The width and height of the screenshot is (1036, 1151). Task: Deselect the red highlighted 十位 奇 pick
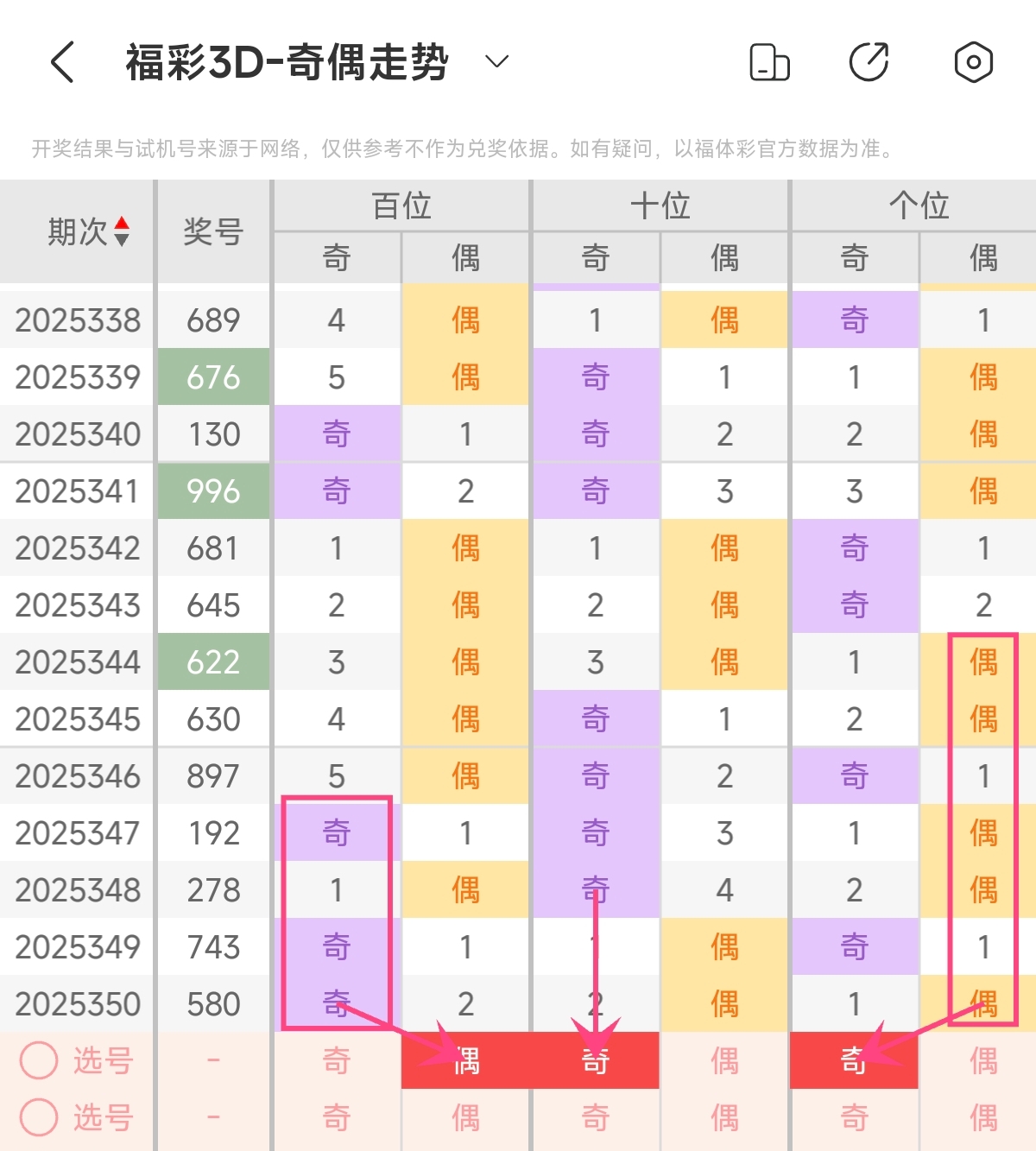pos(596,1060)
